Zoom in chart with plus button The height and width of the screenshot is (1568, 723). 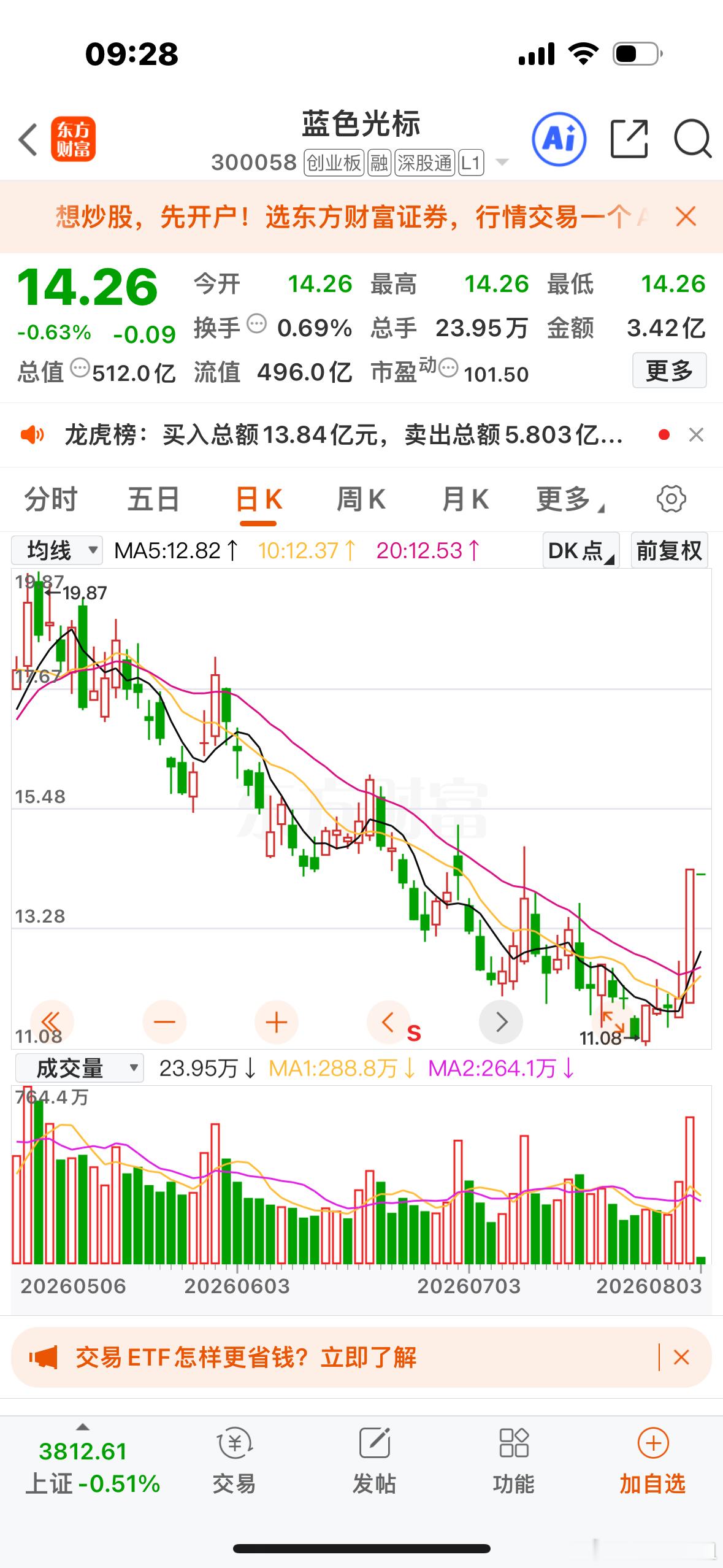coord(277,1022)
